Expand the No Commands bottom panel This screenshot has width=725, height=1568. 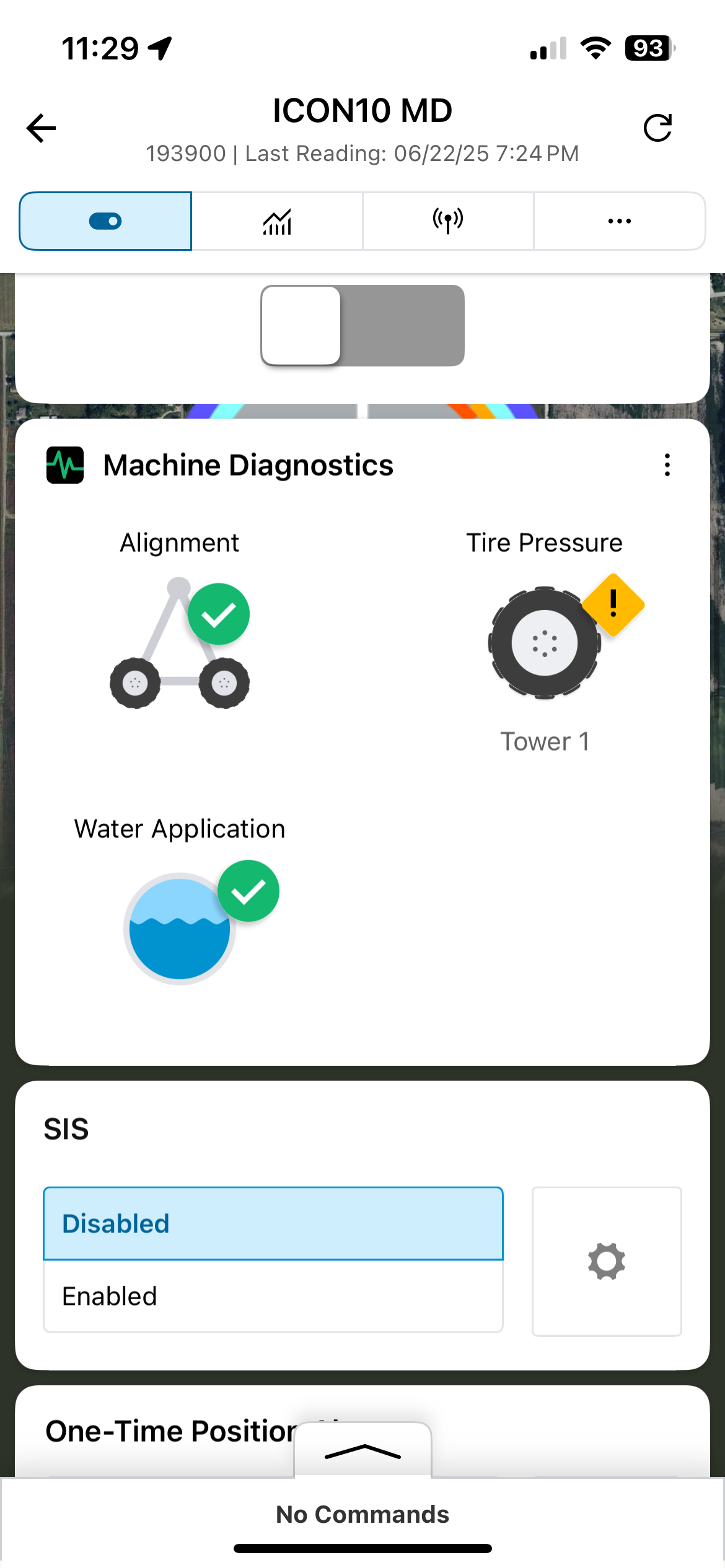363,1451
